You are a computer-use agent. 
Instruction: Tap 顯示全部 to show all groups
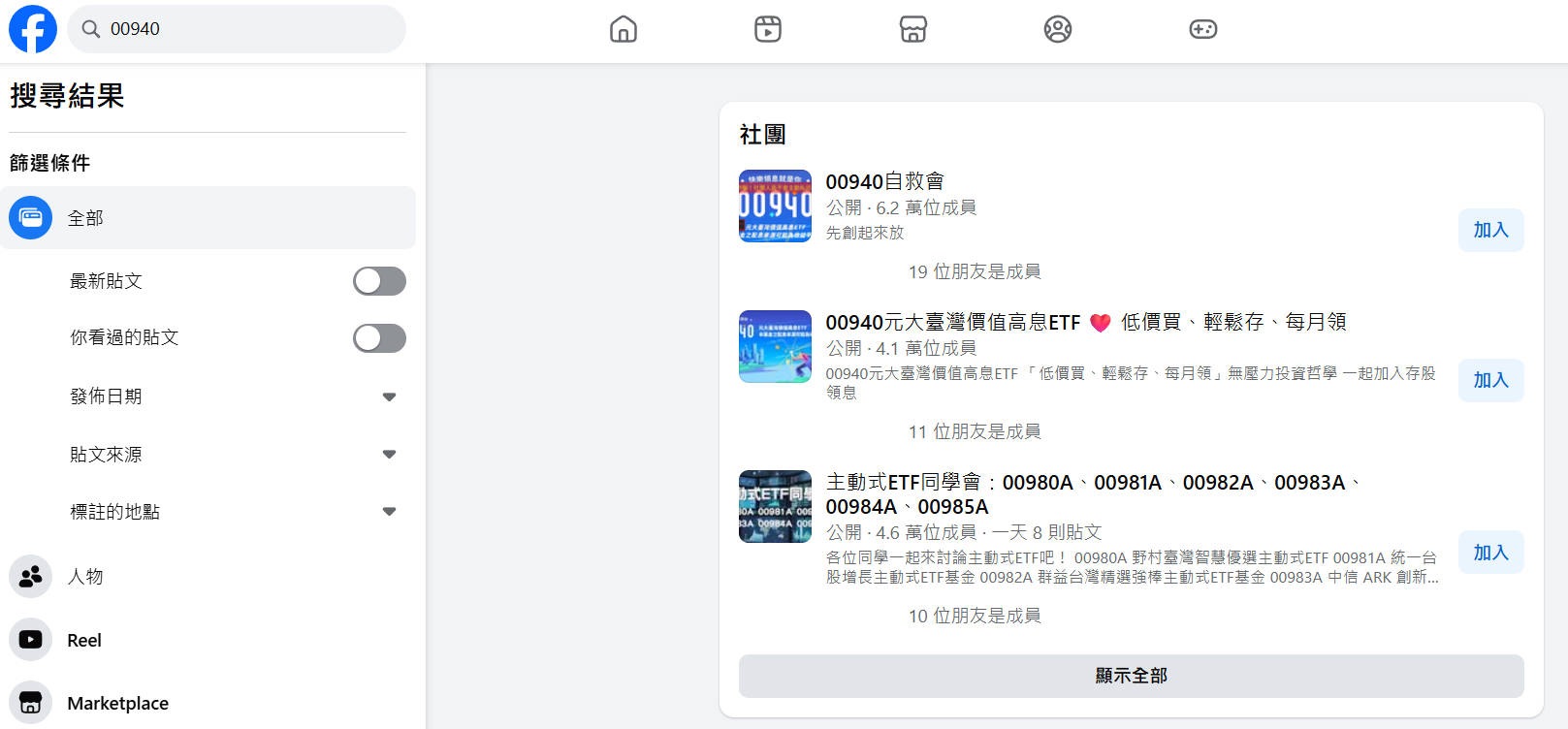1131,676
